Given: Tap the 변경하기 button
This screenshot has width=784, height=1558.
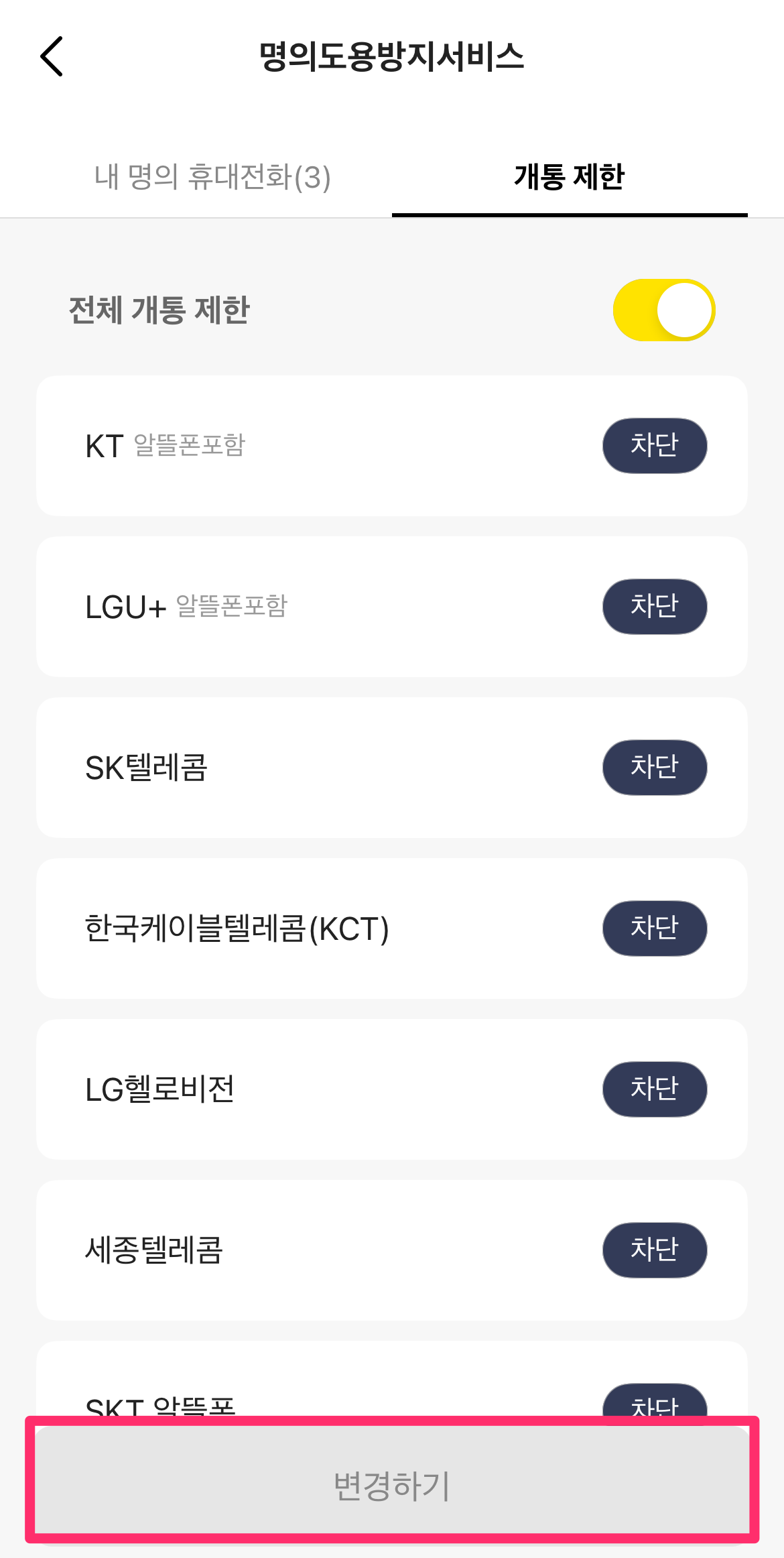Looking at the screenshot, I should click(392, 1484).
